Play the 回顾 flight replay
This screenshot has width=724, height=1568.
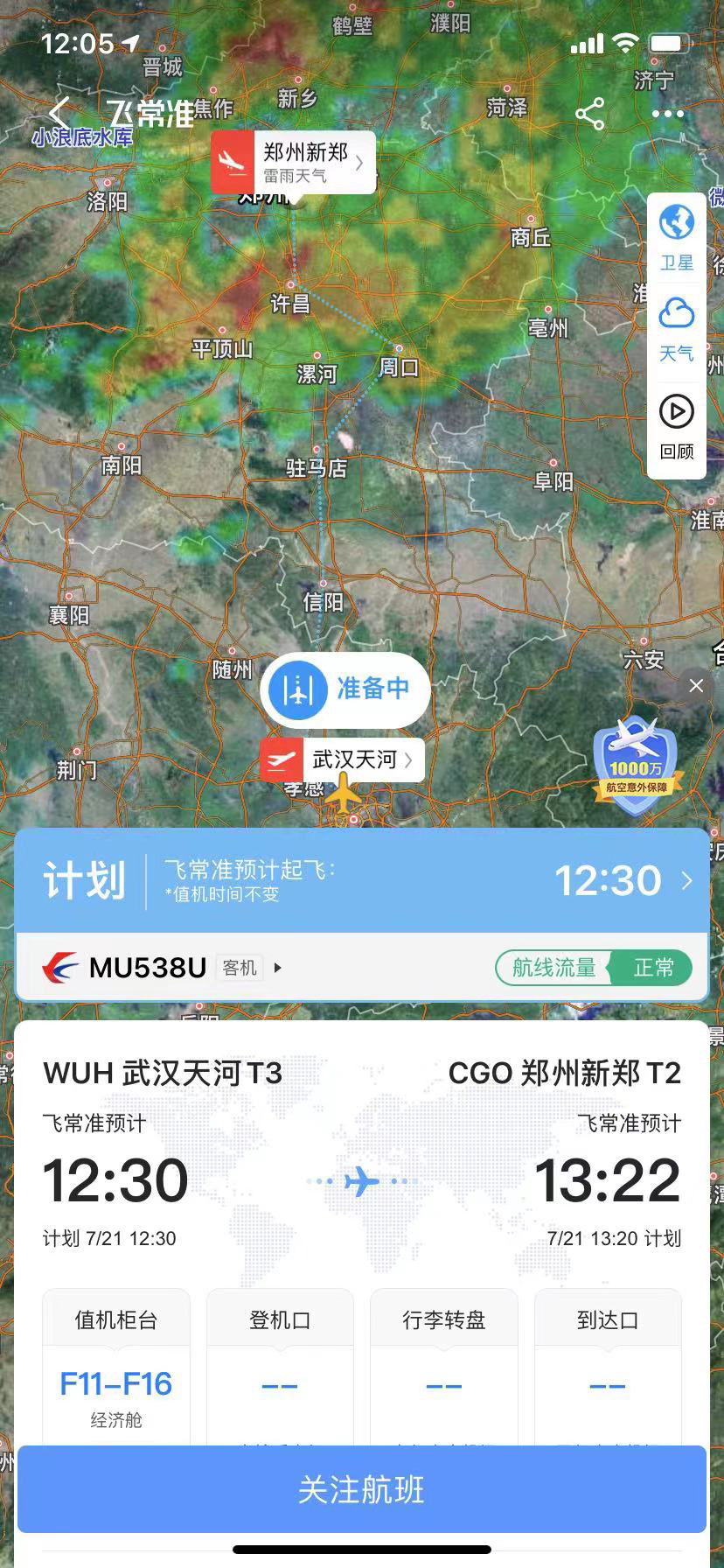(676, 426)
